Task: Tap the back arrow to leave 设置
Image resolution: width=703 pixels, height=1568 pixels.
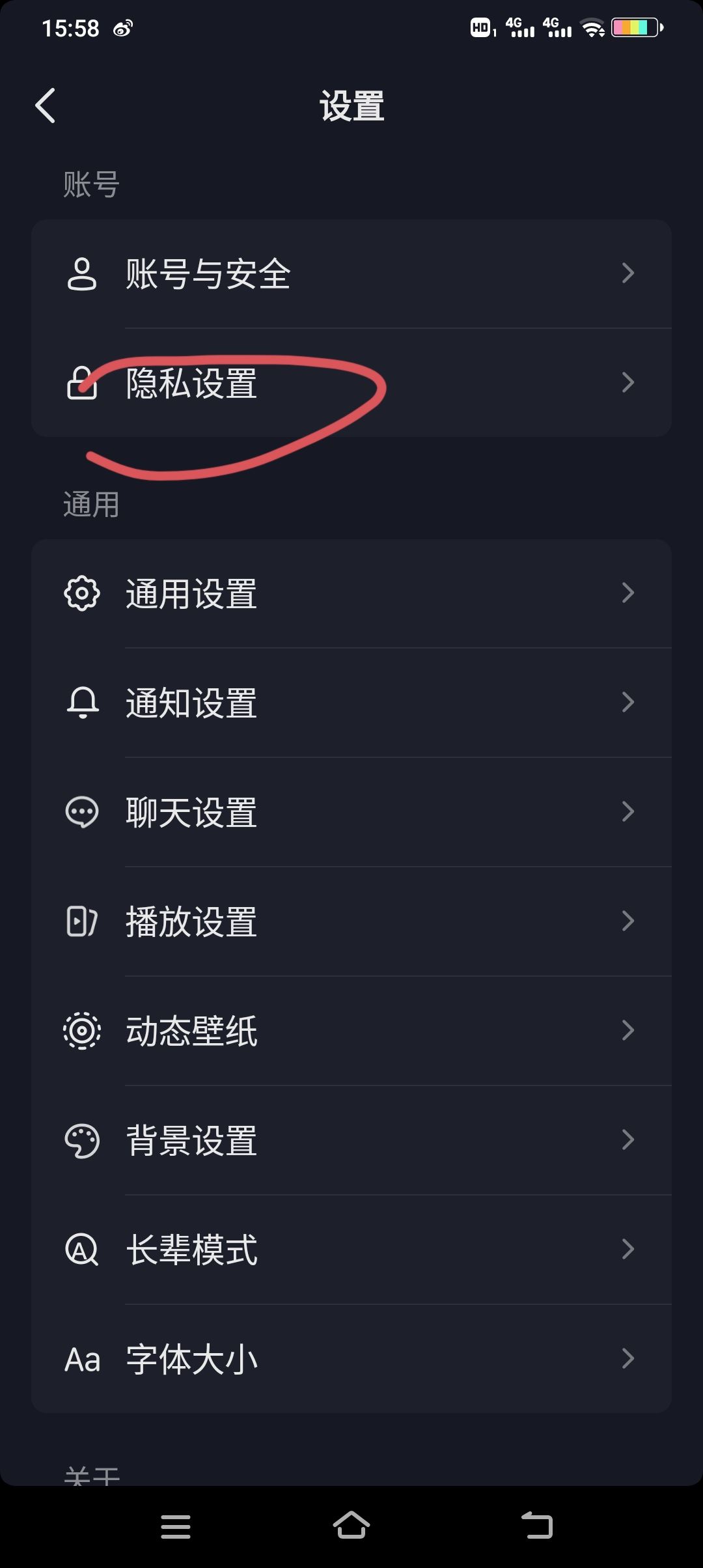Action: coord(46,105)
